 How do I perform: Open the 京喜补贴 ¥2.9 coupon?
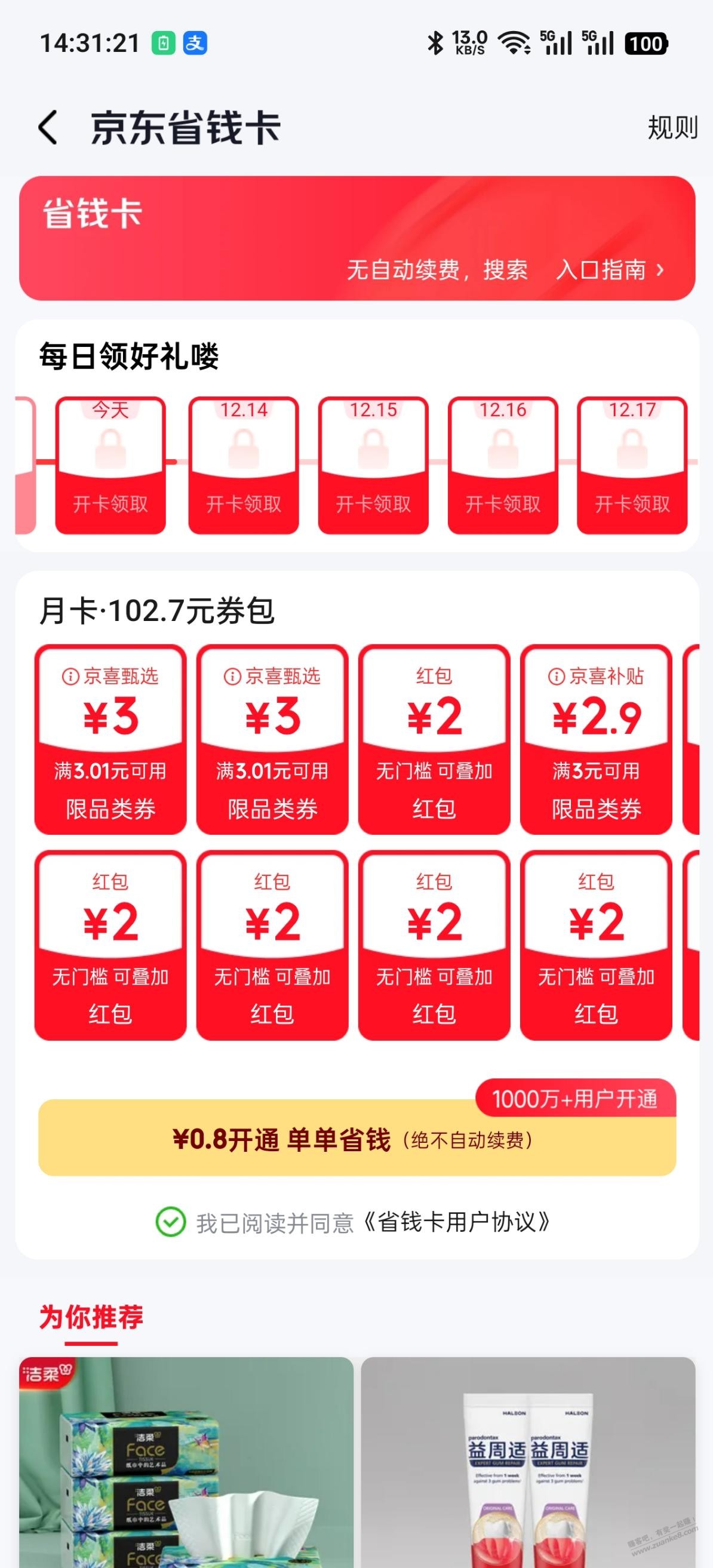(596, 739)
